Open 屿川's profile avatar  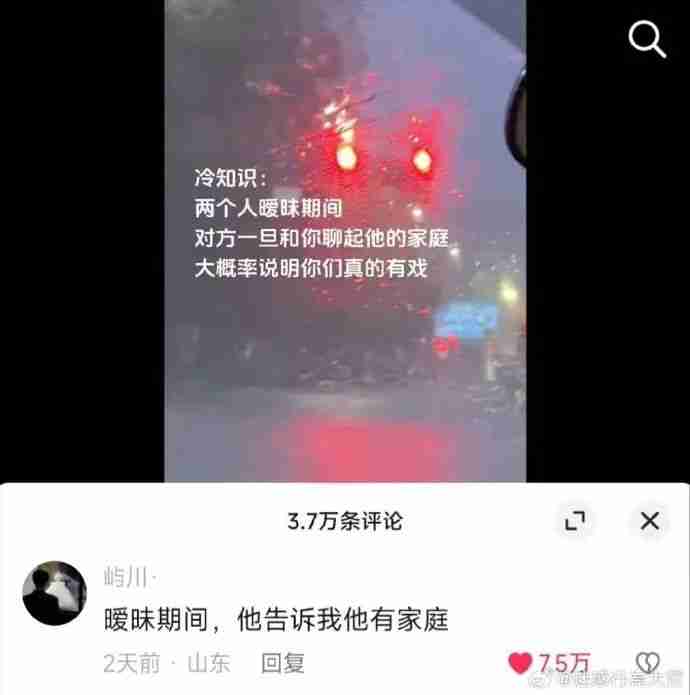[54, 593]
